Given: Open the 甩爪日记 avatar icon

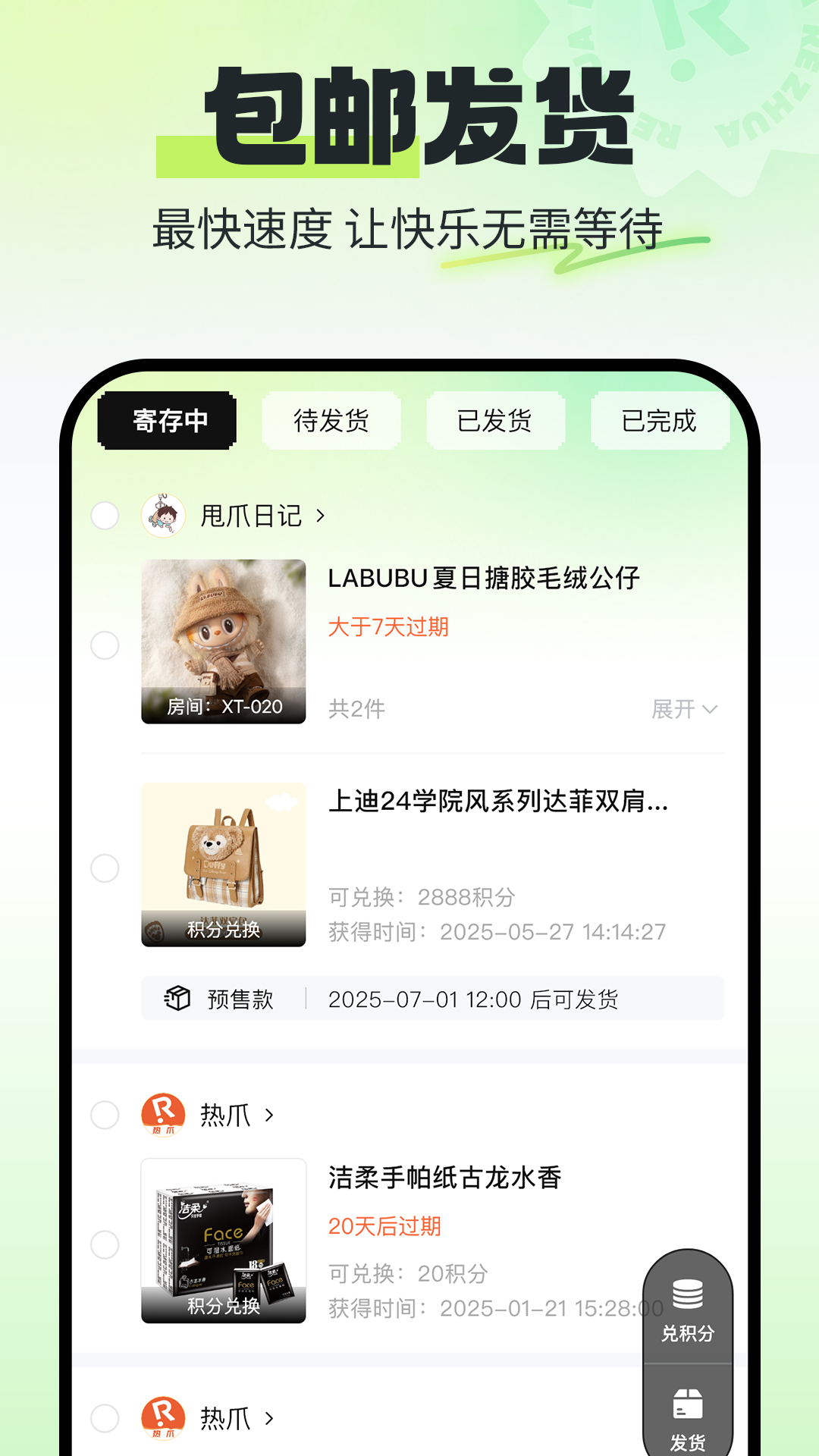Looking at the screenshot, I should coord(162,516).
